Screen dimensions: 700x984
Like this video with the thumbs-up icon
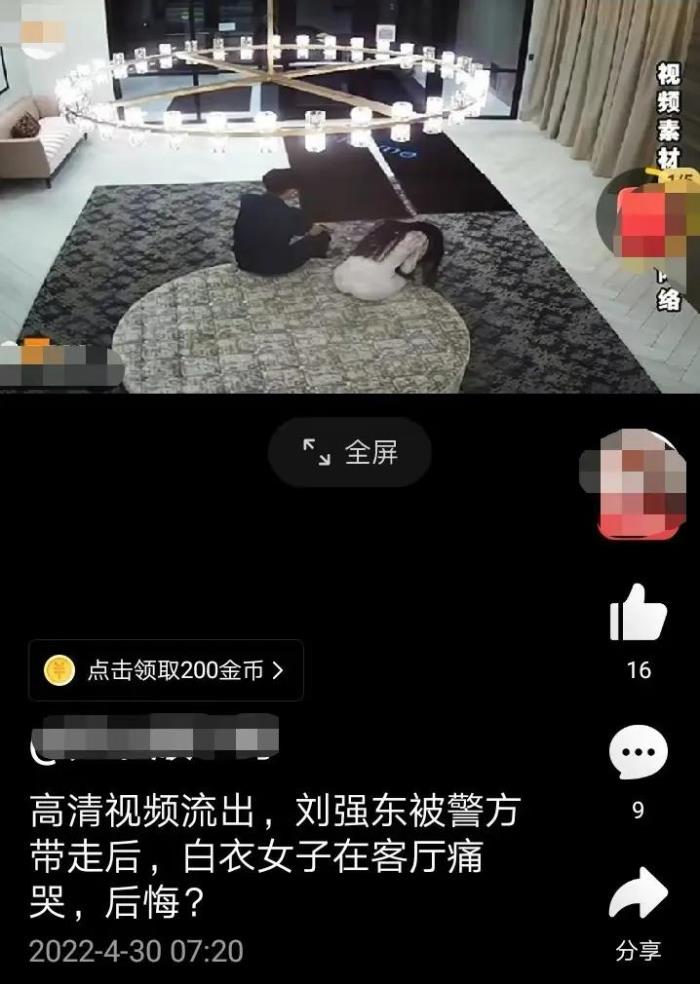click(x=638, y=613)
